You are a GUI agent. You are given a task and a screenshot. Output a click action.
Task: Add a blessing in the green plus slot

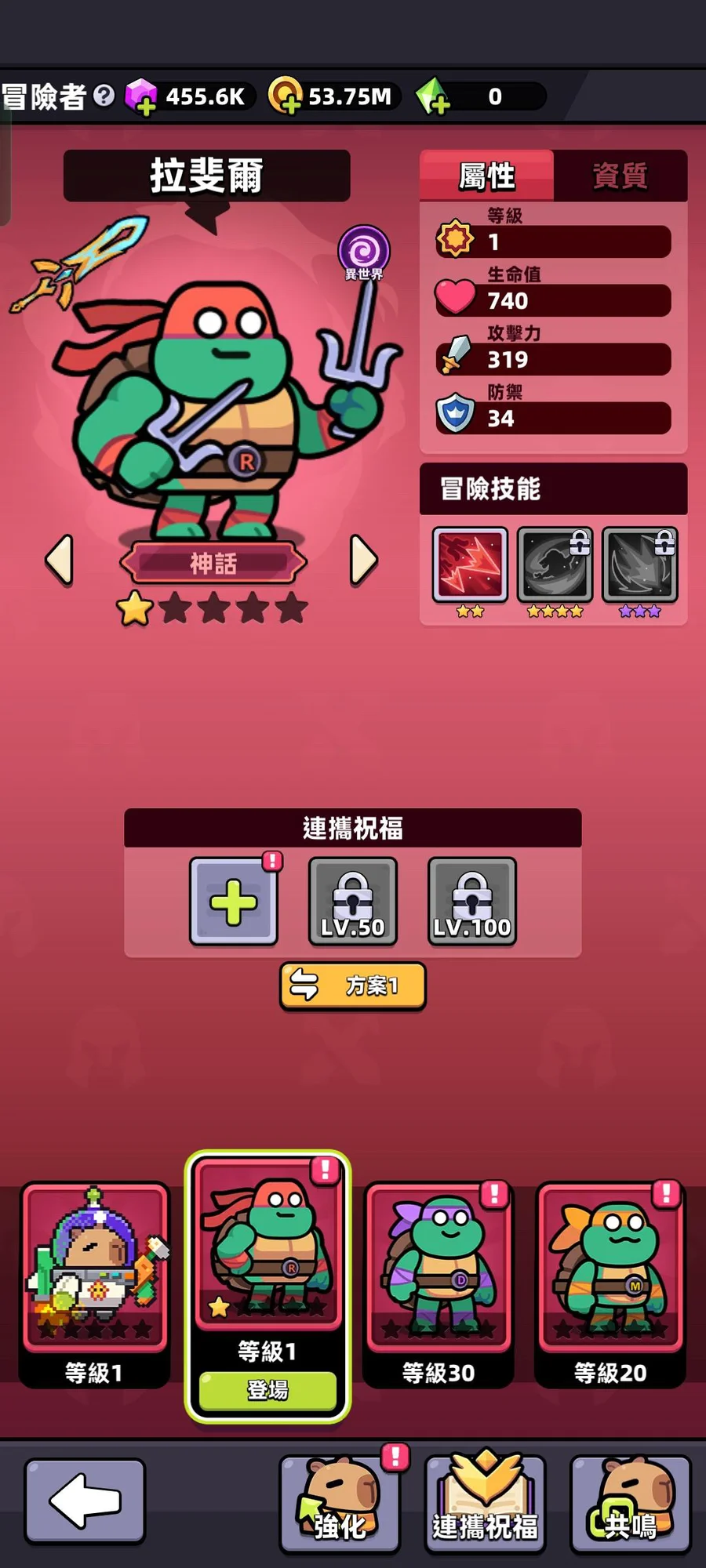tap(234, 901)
